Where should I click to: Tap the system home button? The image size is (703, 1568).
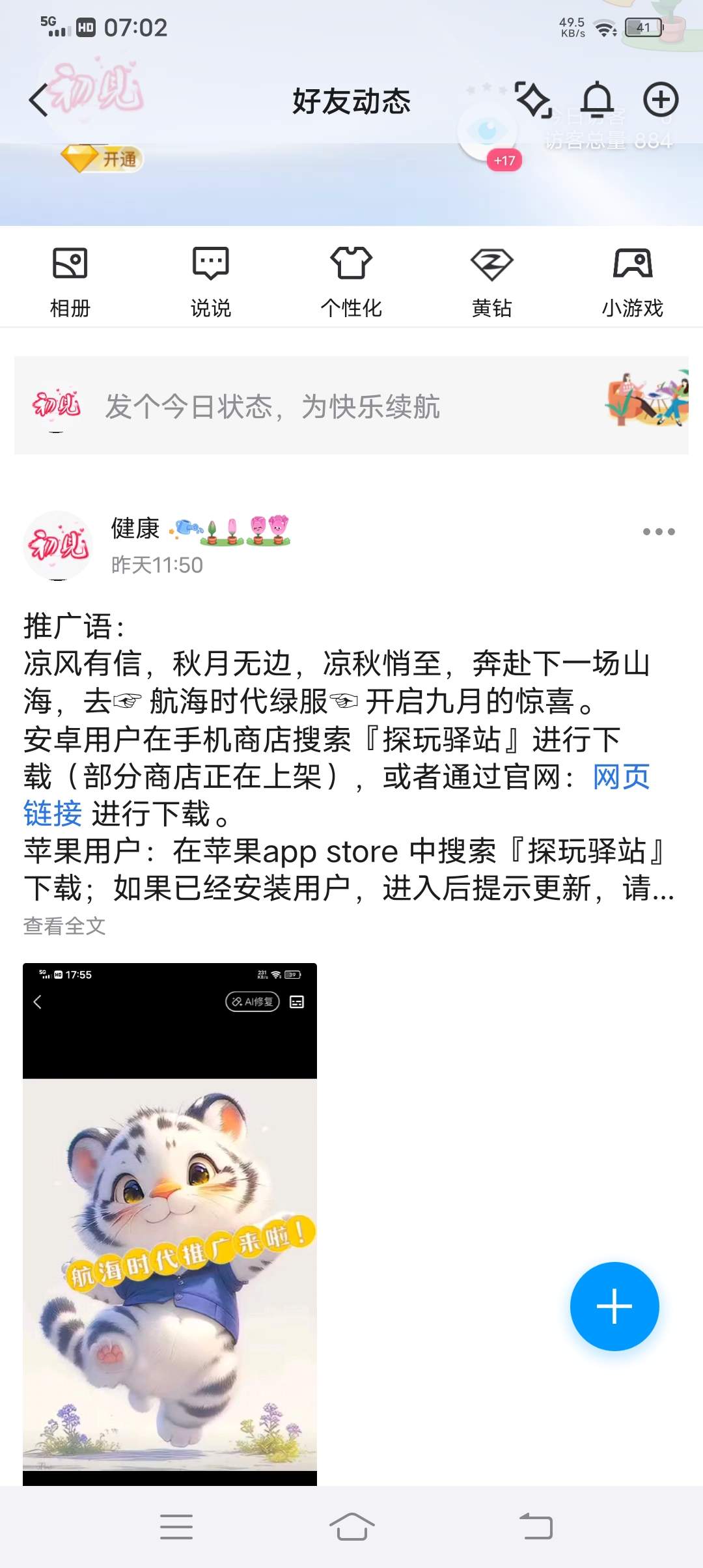tap(351, 1526)
